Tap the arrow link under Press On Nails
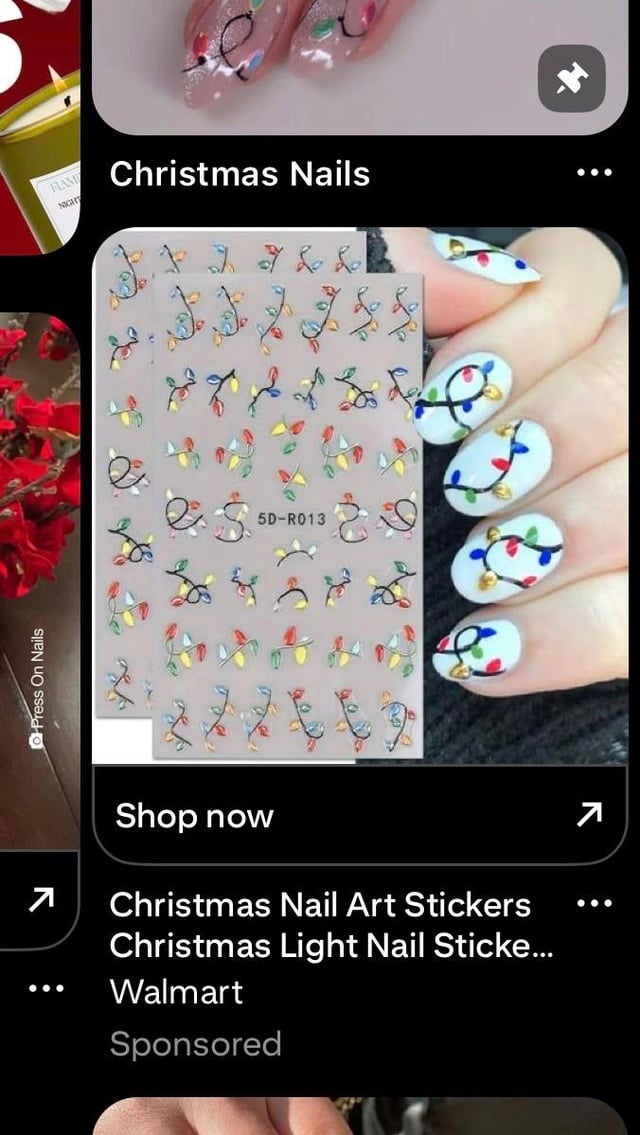 point(40,901)
